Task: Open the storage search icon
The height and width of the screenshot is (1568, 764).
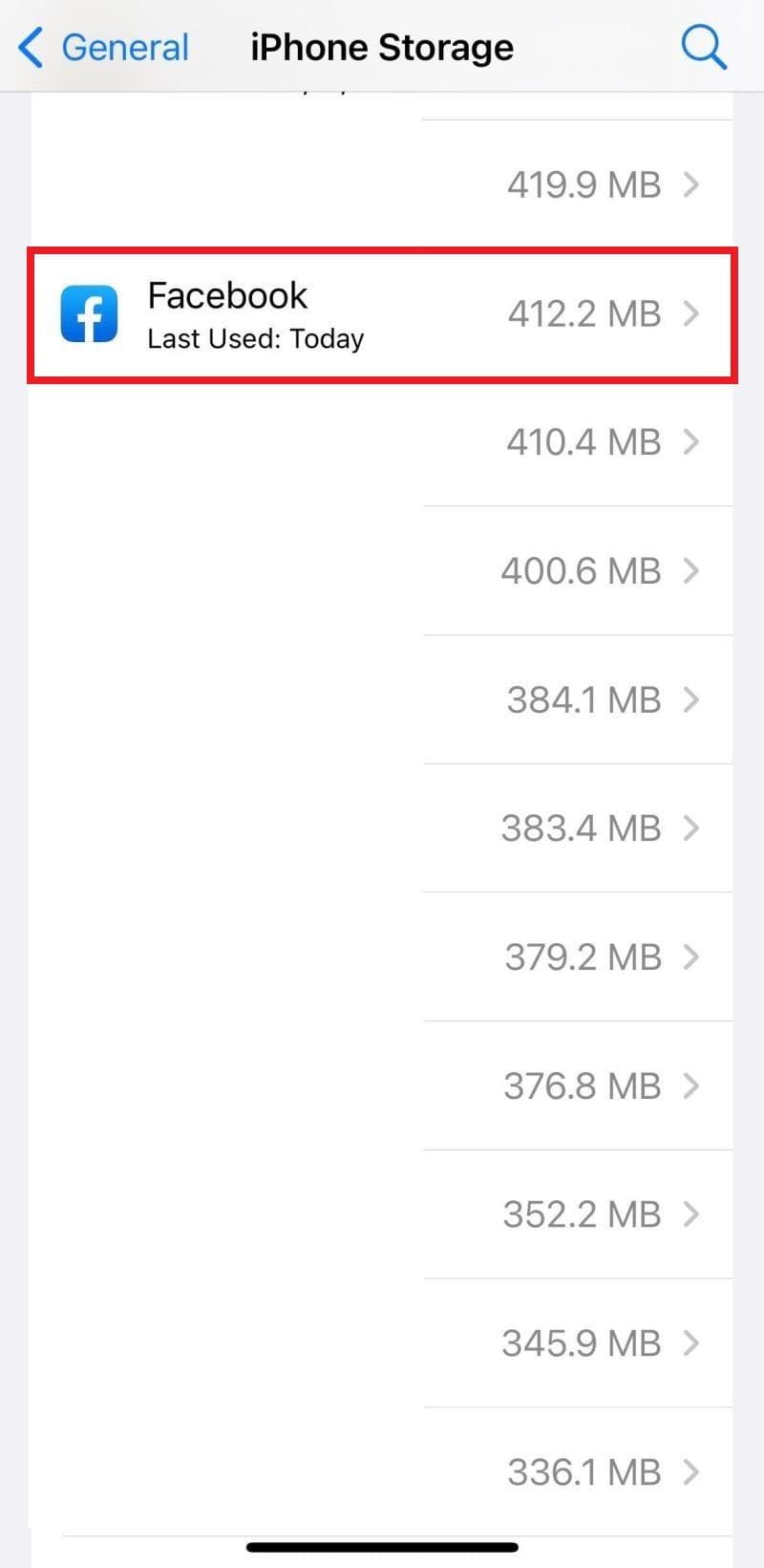Action: coord(704,47)
